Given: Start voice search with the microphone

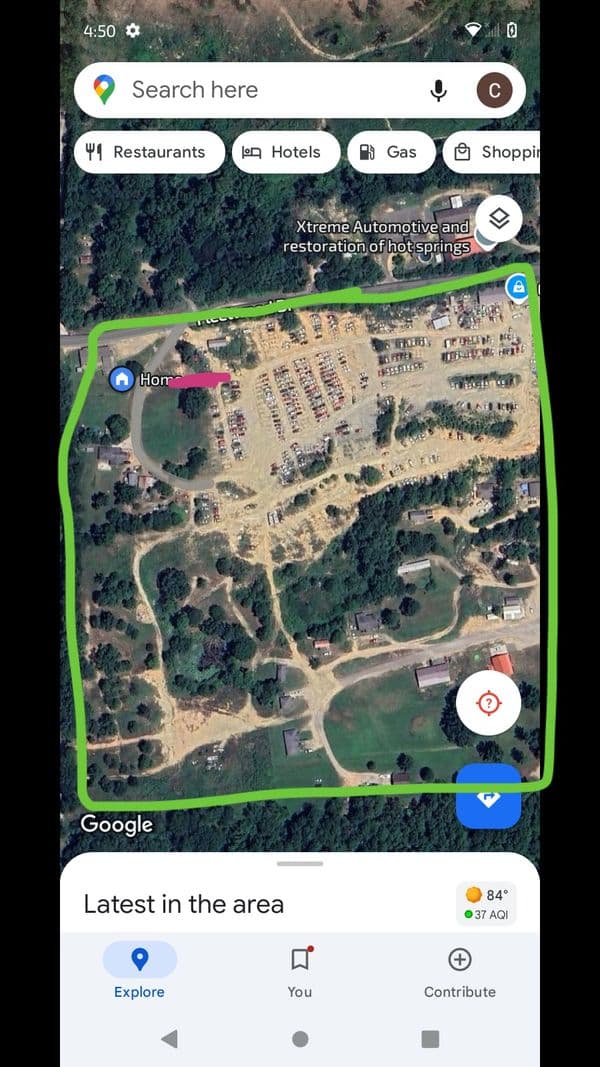Looking at the screenshot, I should 438,91.
